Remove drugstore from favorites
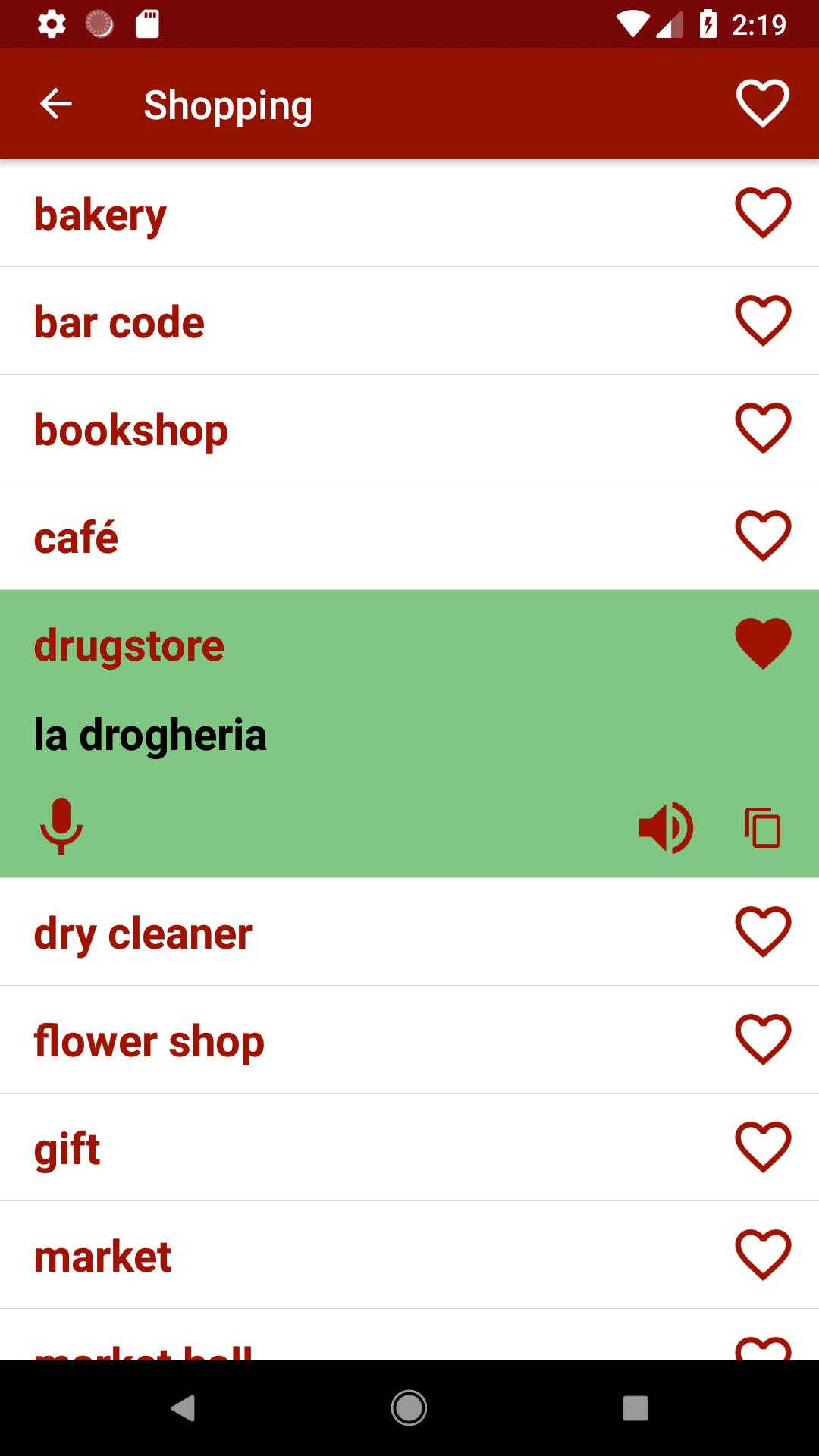819x1456 pixels. [762, 644]
